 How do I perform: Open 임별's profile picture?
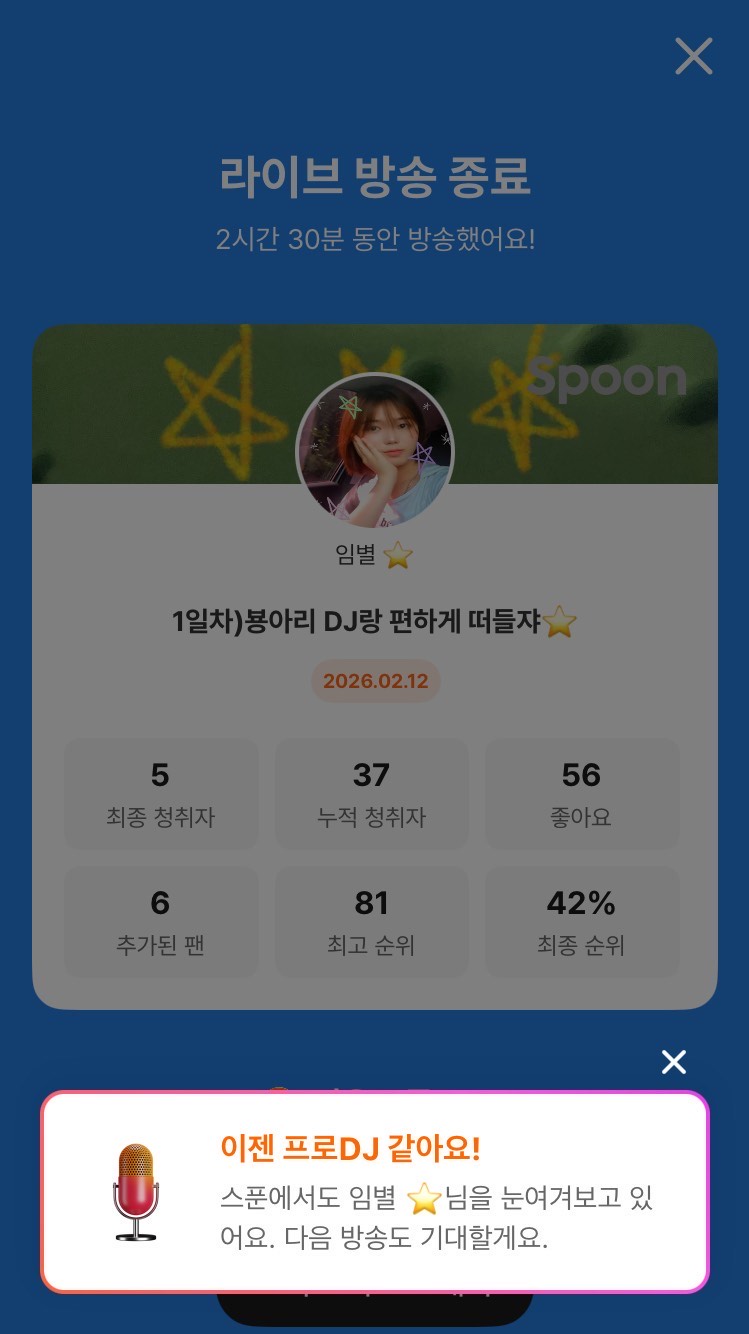coord(374,452)
